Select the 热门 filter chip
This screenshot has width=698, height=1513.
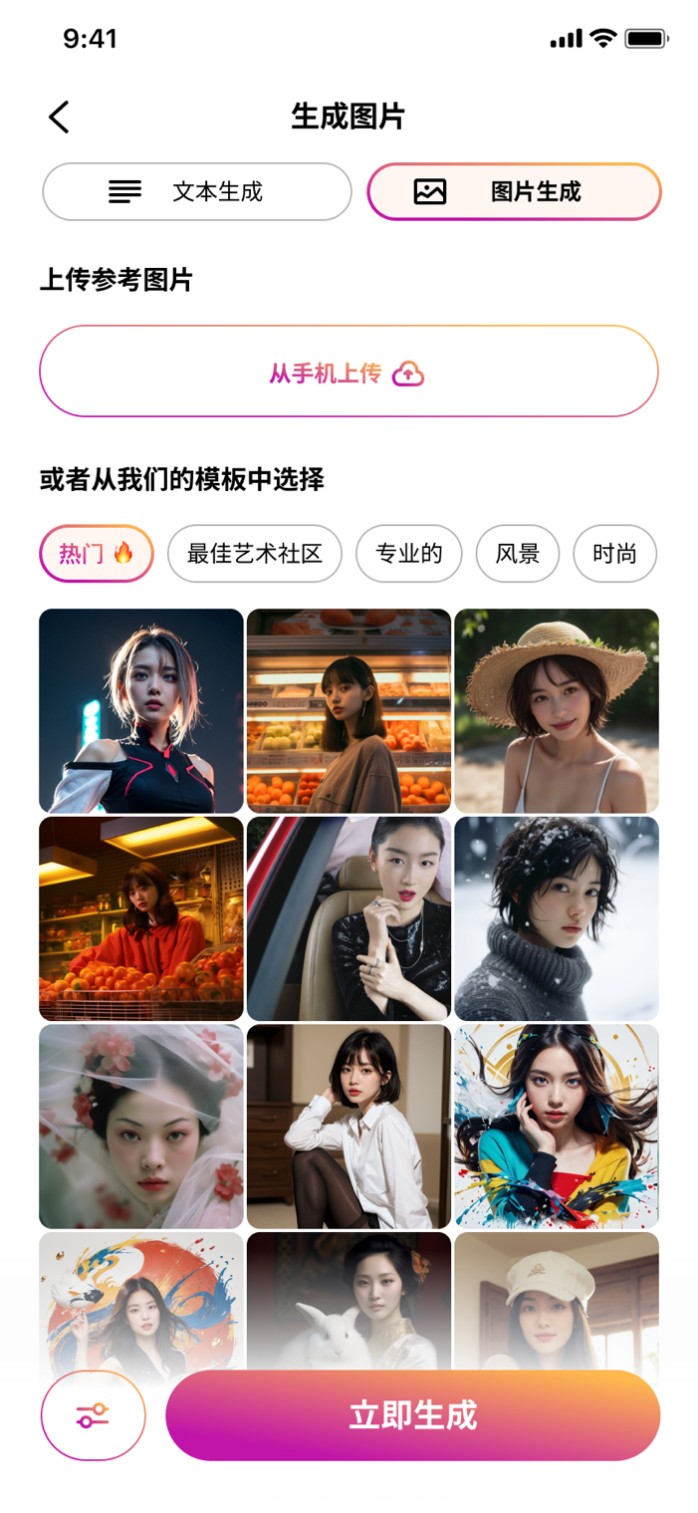click(96, 553)
